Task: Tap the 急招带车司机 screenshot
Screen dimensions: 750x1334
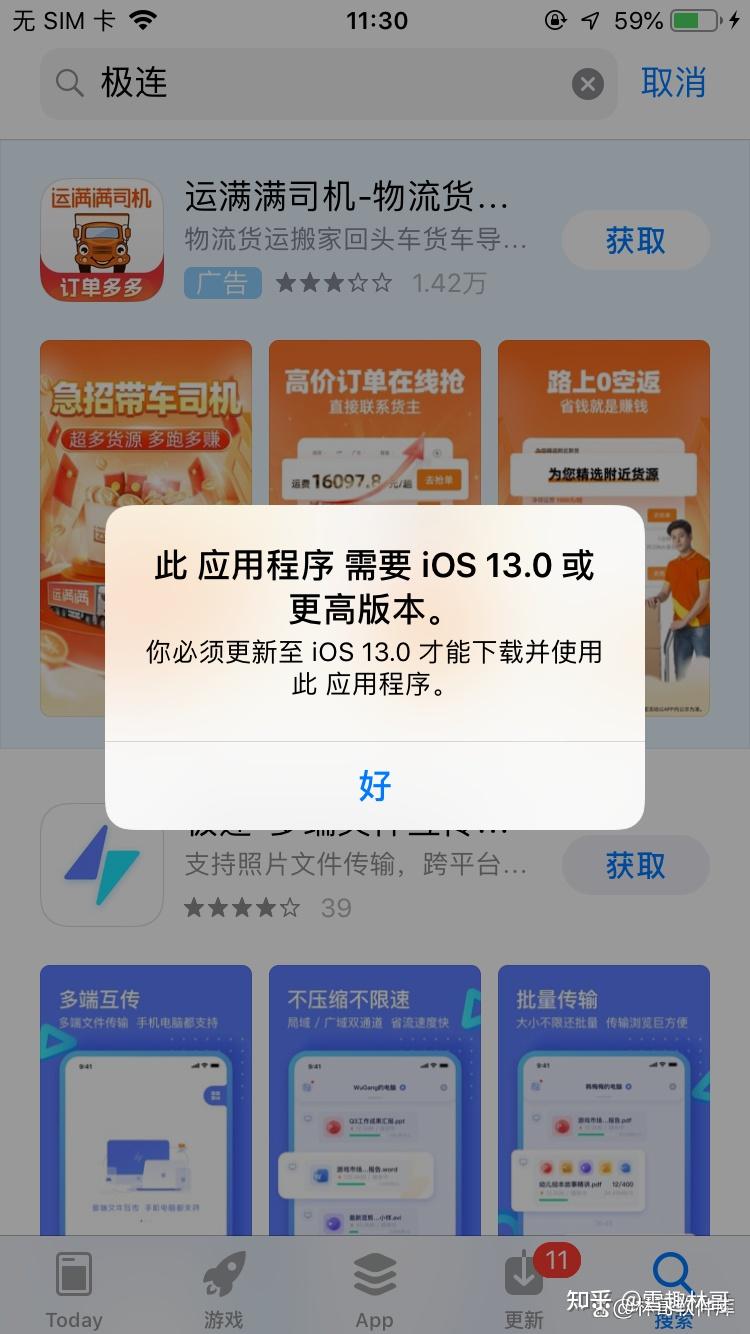Action: click(145, 420)
